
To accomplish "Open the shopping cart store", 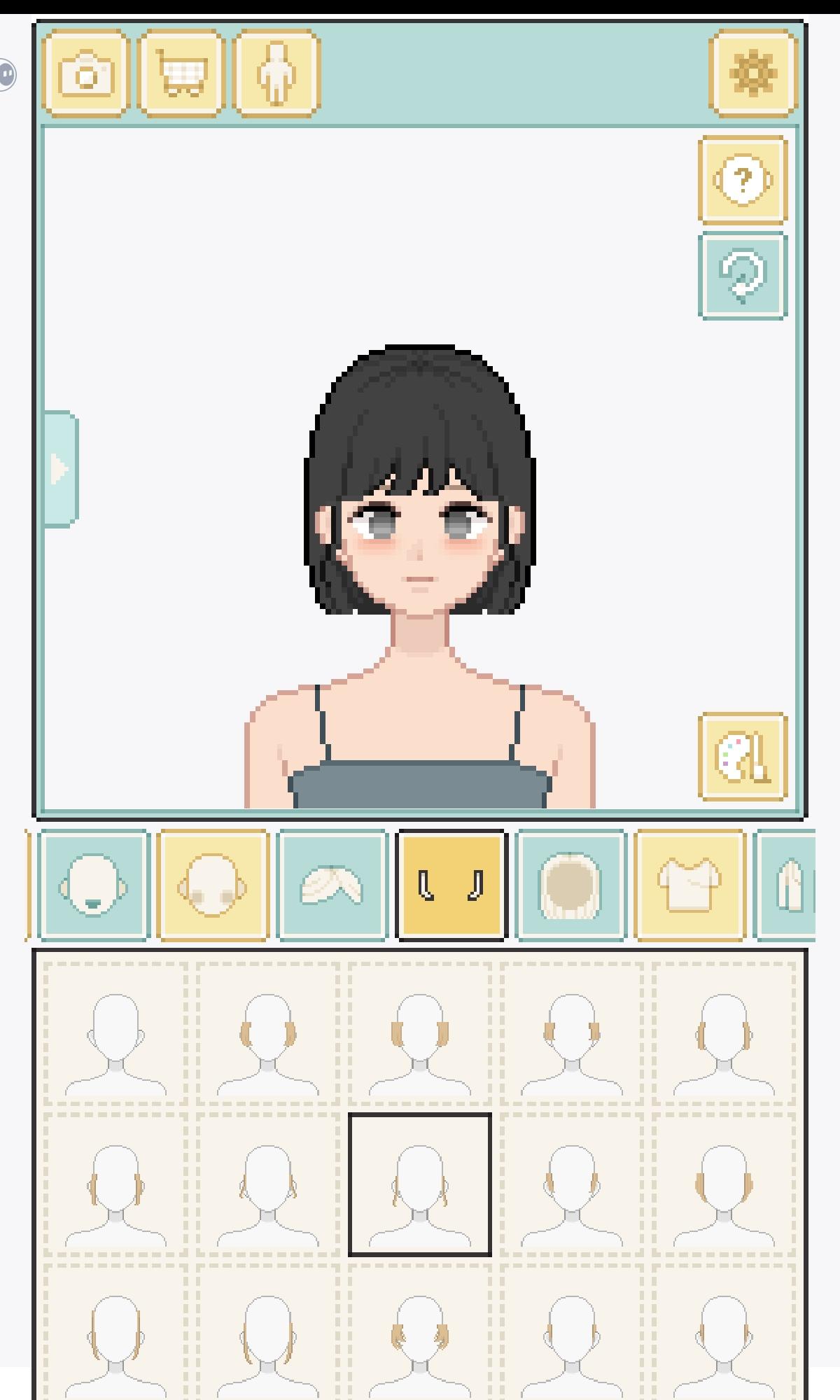I will [x=181, y=73].
